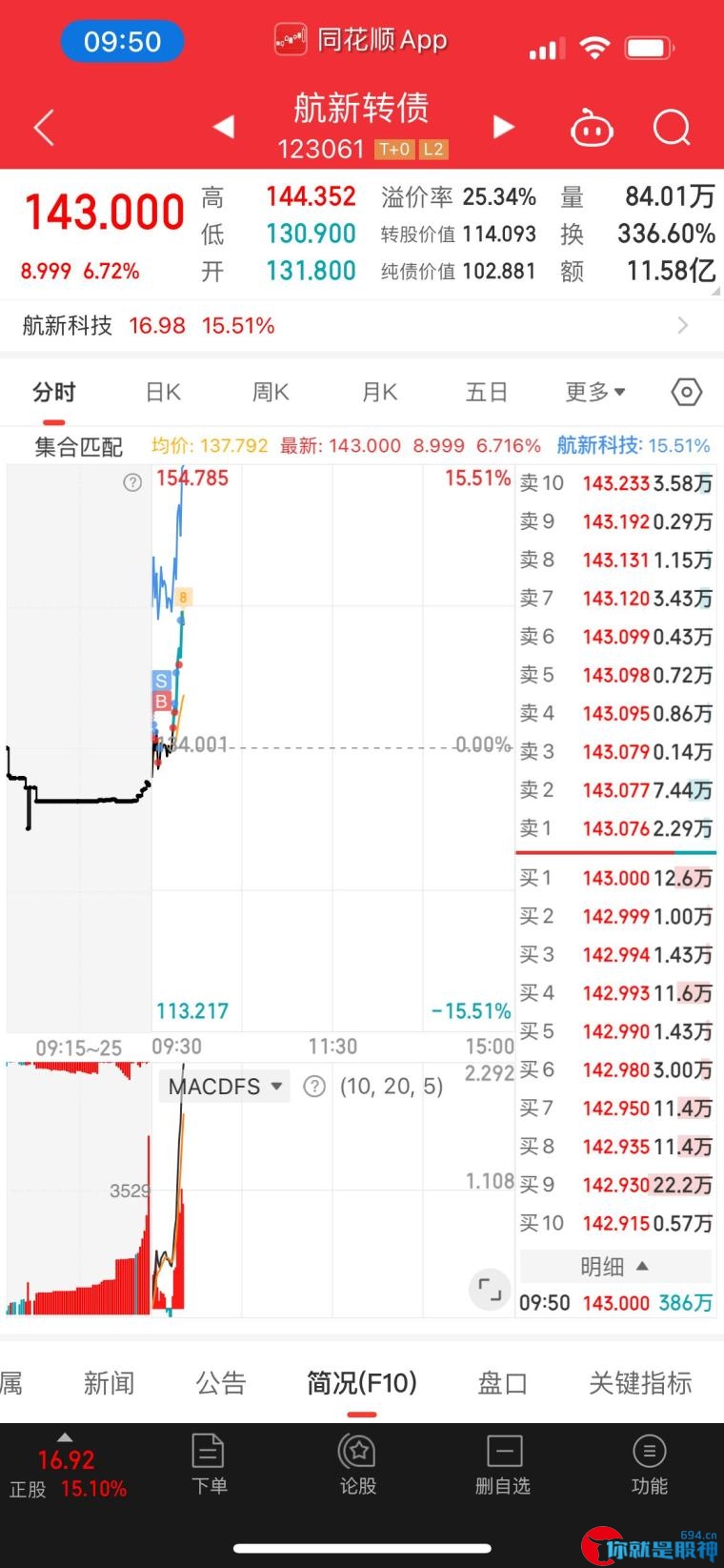Switch to the next security with right triangle
The height and width of the screenshot is (1568, 724).
pyautogui.click(x=504, y=126)
